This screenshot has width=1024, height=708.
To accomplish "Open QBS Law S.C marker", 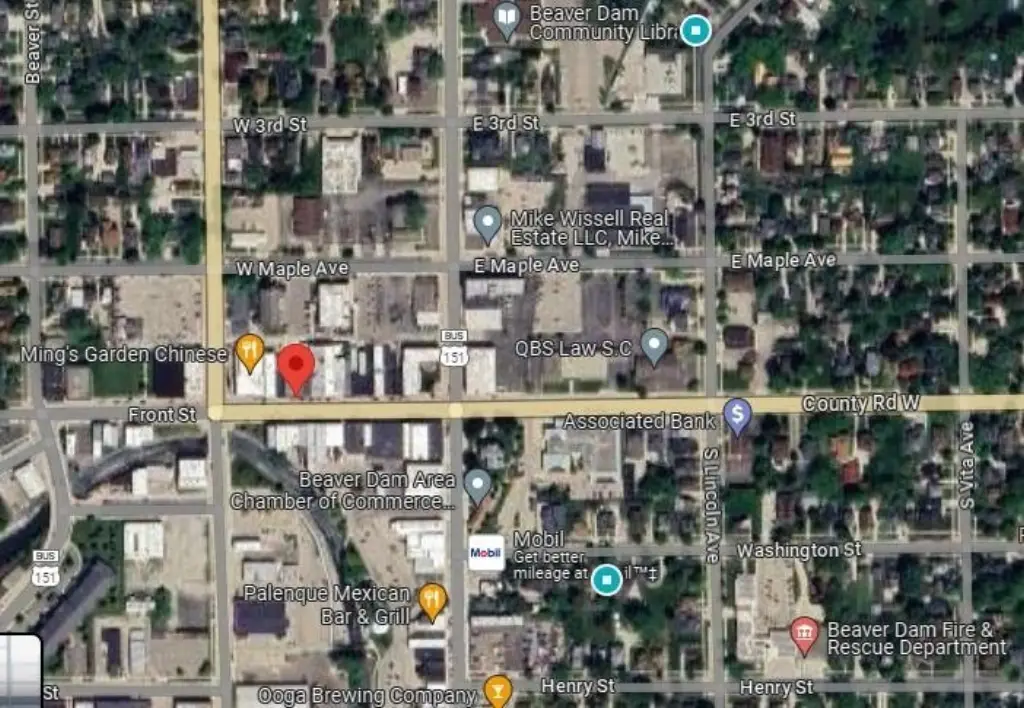I will (654, 345).
